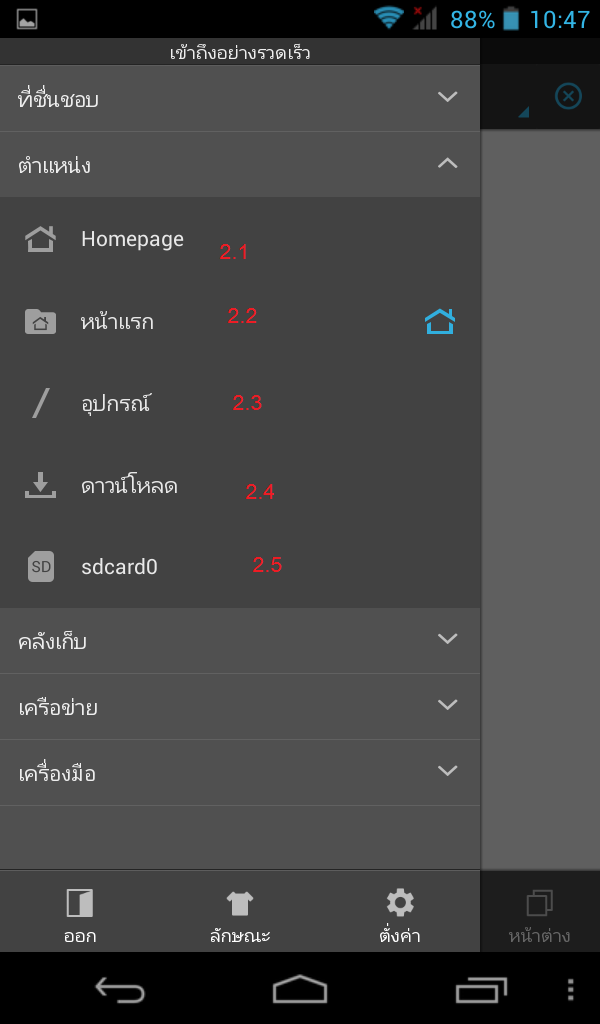This screenshot has height=1024, width=600.
Task: Open the อุปกรณ์ root directory
Action: pyautogui.click(x=115, y=404)
